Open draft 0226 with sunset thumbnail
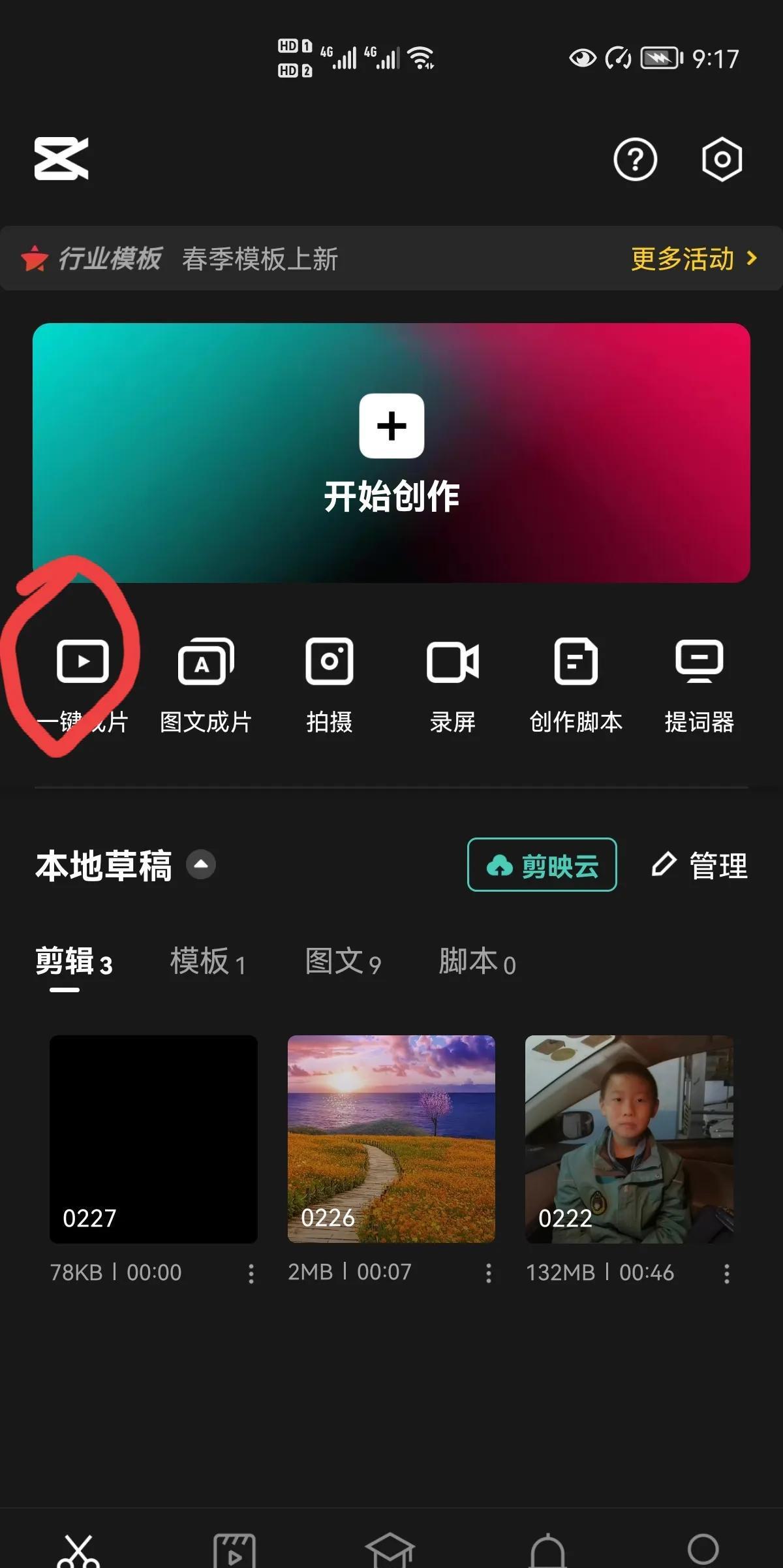 (391, 1138)
